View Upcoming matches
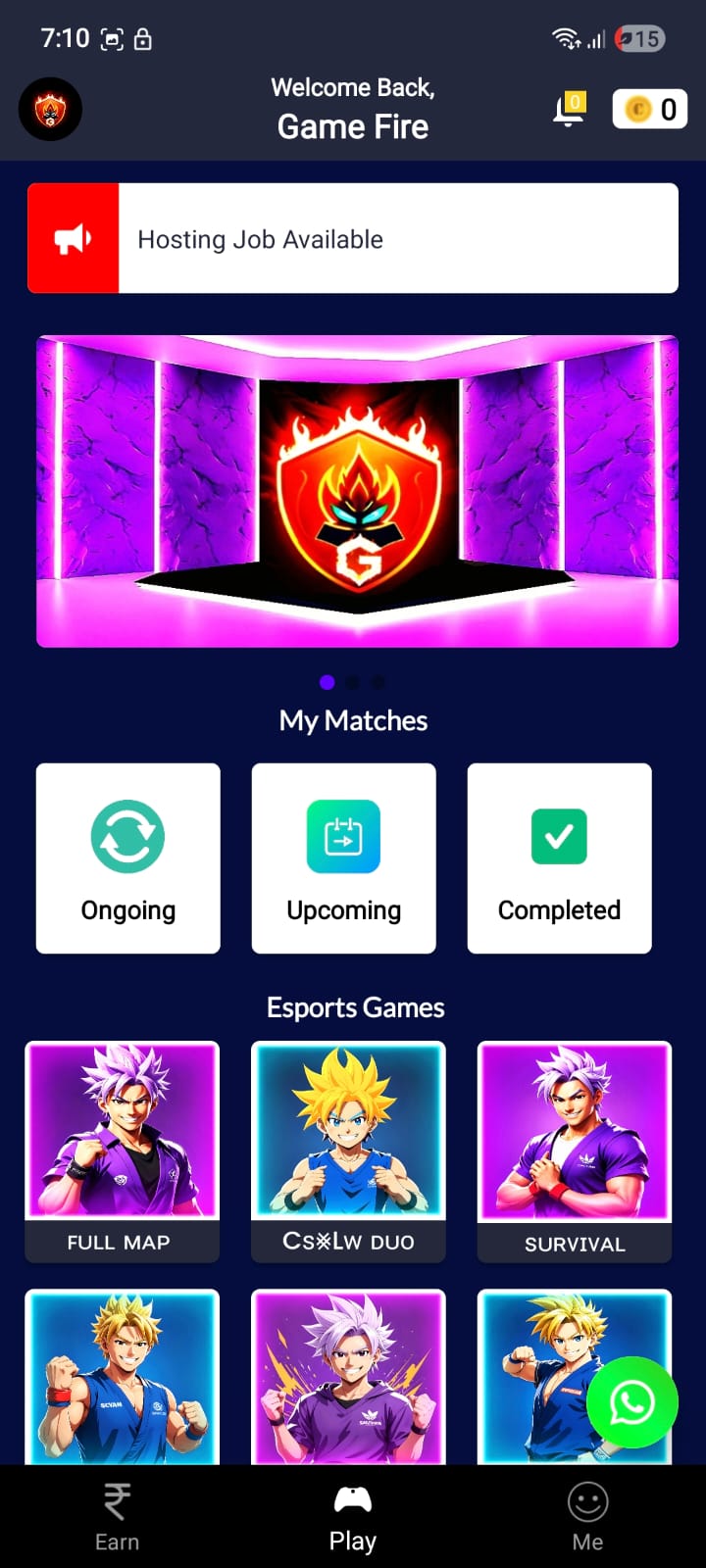 343,857
